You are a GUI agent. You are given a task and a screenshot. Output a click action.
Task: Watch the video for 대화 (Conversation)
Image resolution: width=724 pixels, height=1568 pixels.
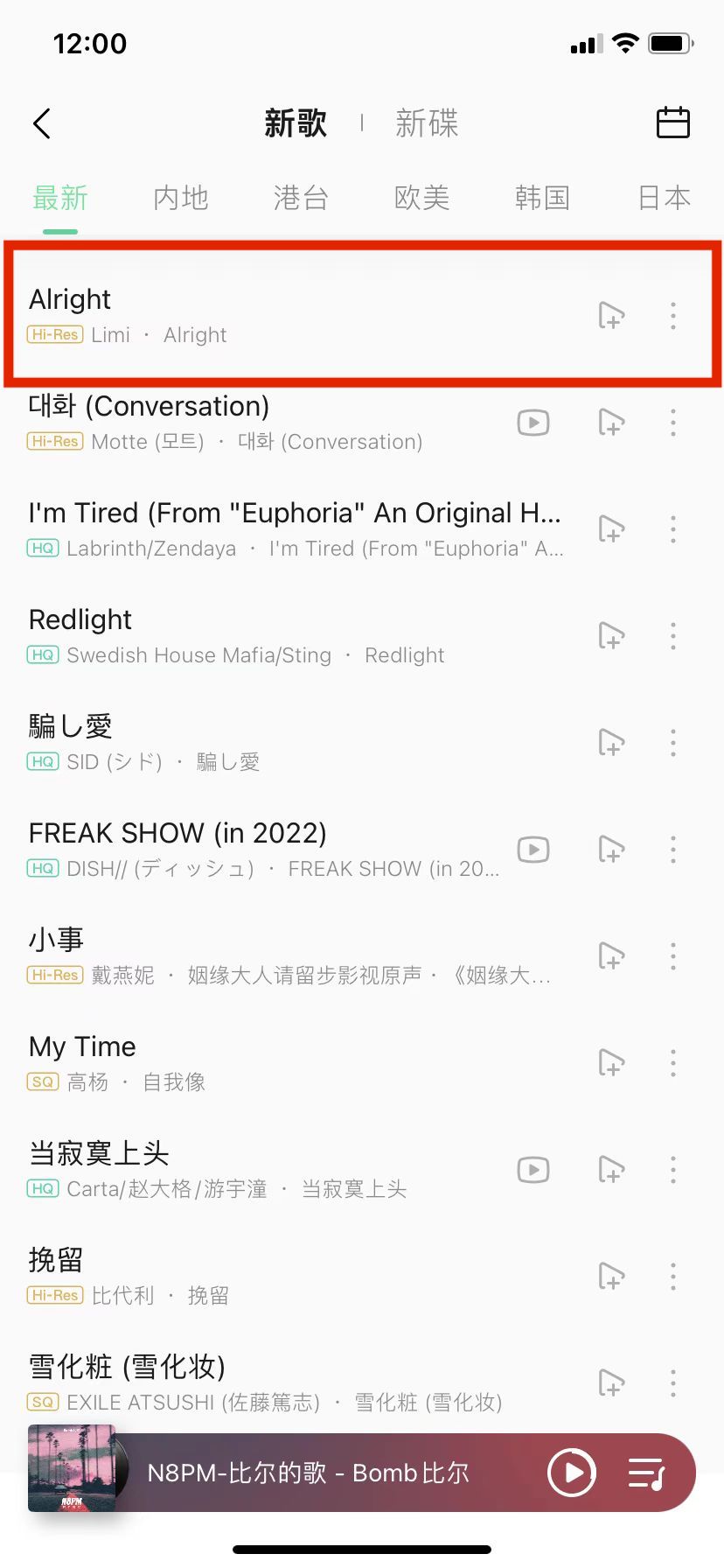tap(533, 423)
